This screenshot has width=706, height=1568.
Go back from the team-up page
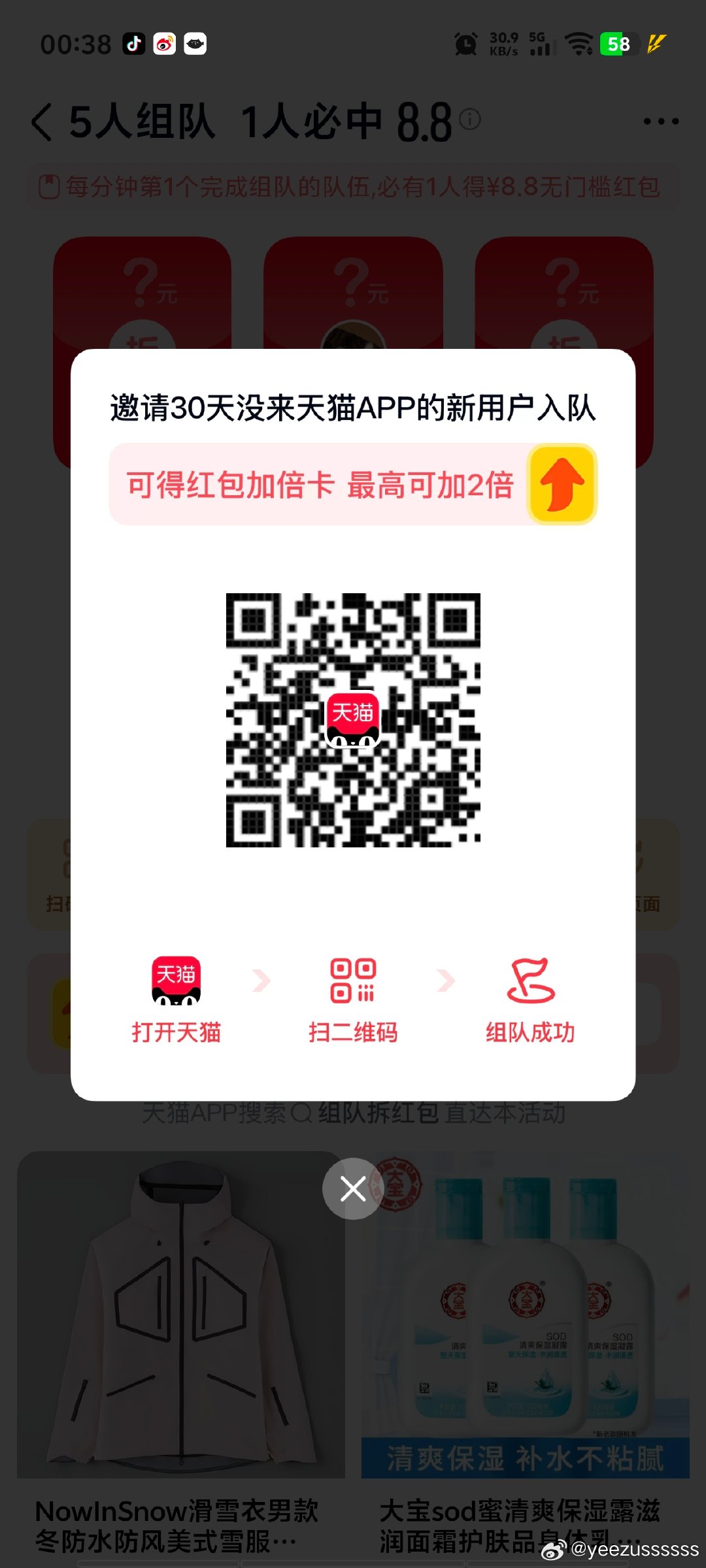pos(42,122)
